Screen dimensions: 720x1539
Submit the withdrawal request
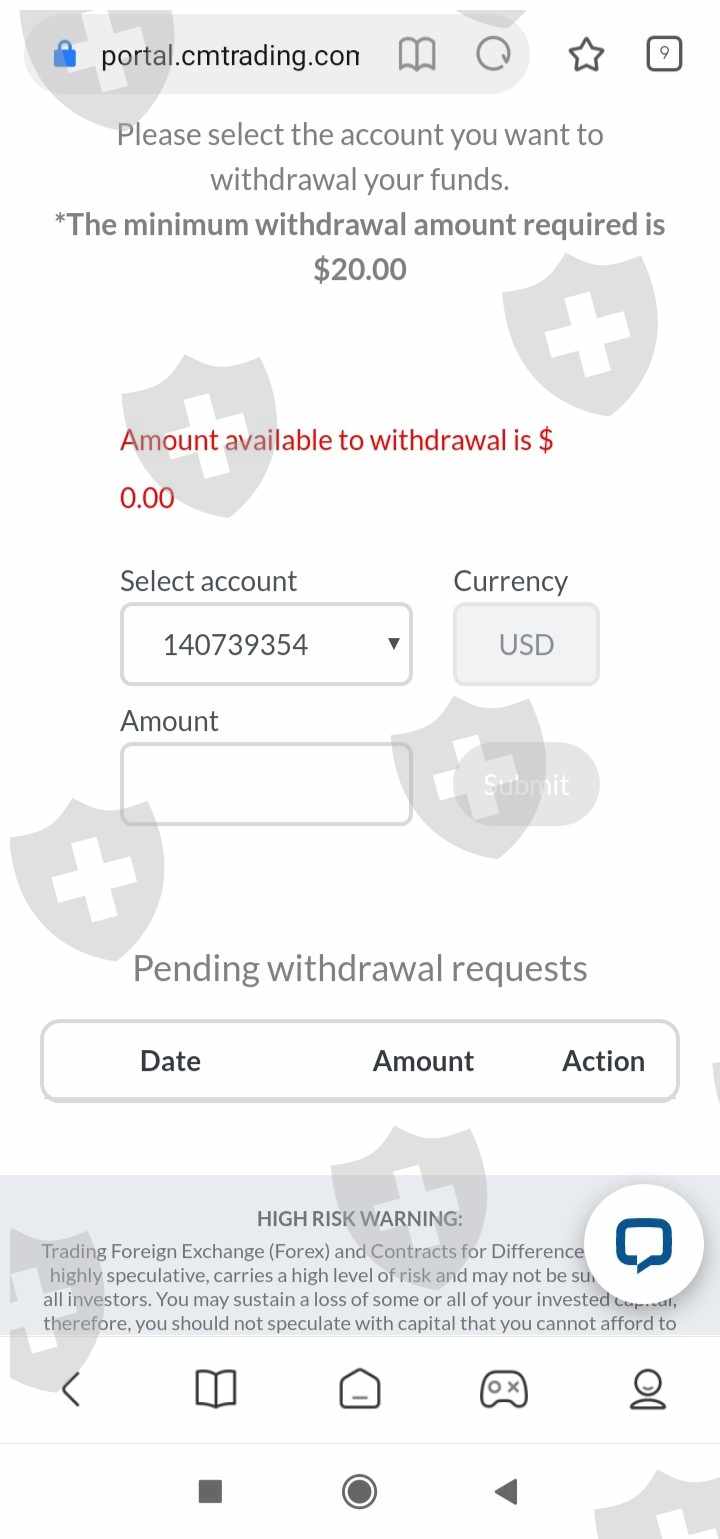526,784
